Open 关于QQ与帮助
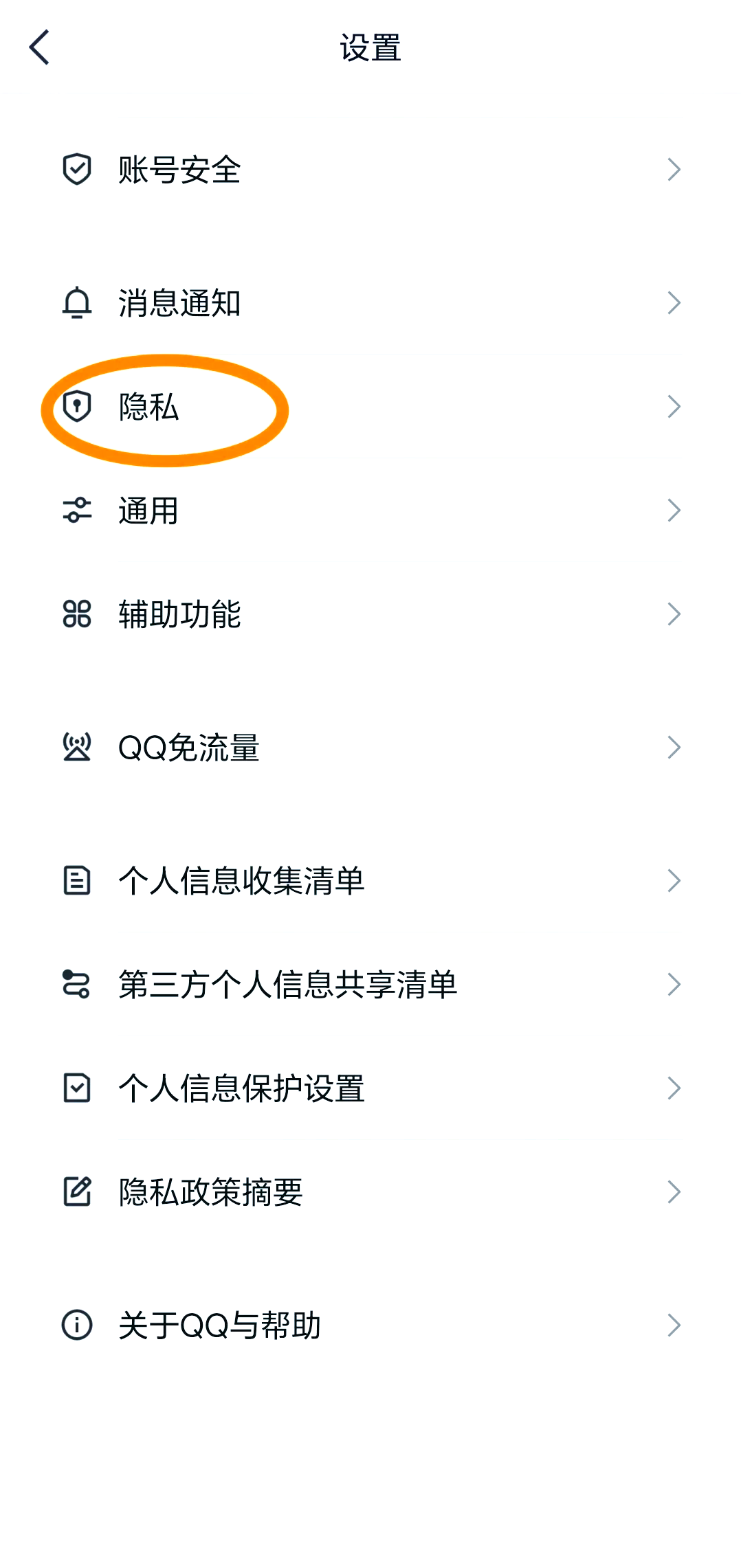This screenshot has width=741, height=1568. click(x=370, y=1325)
